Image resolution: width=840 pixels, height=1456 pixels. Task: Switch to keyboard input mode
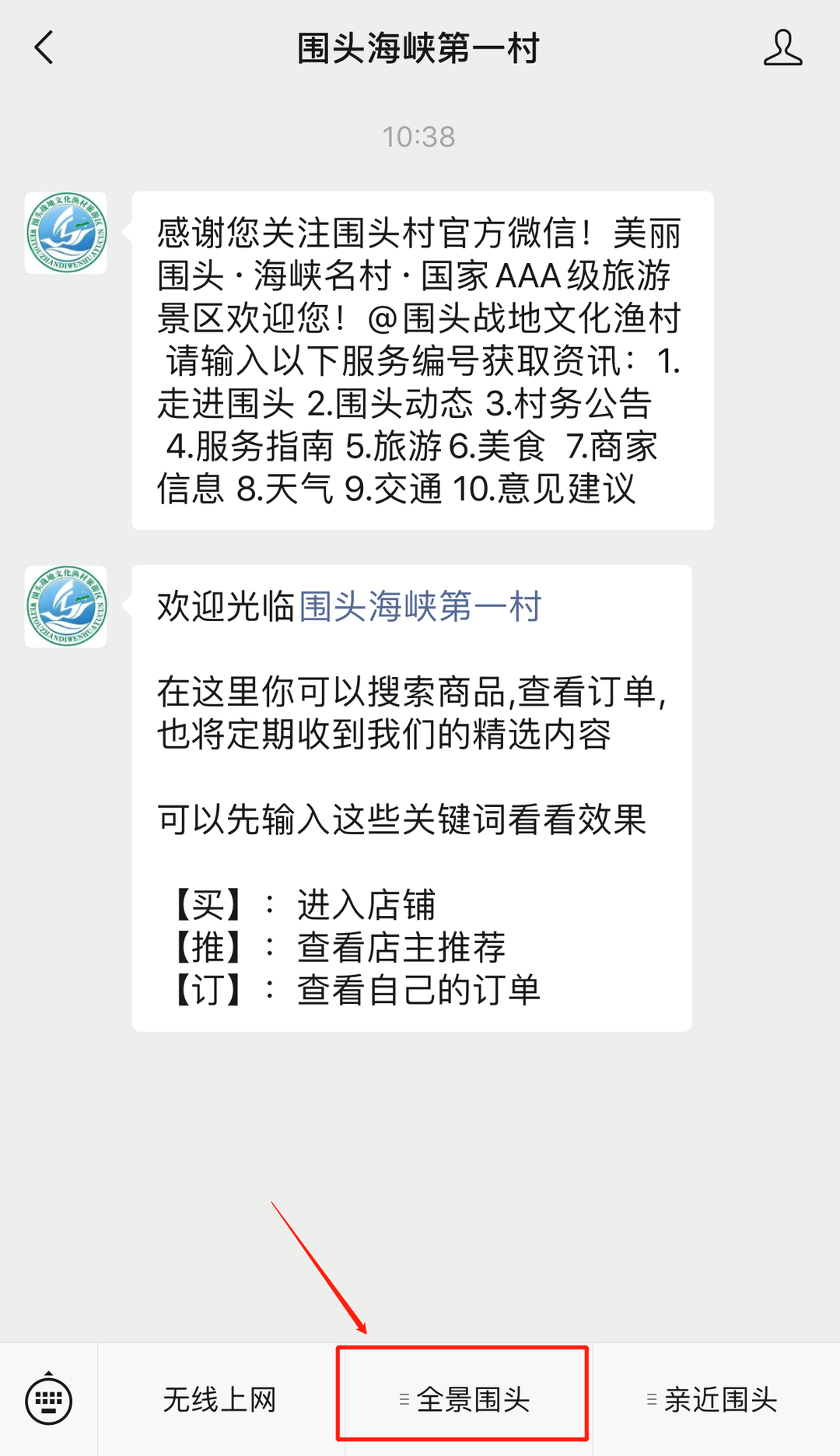49,1400
